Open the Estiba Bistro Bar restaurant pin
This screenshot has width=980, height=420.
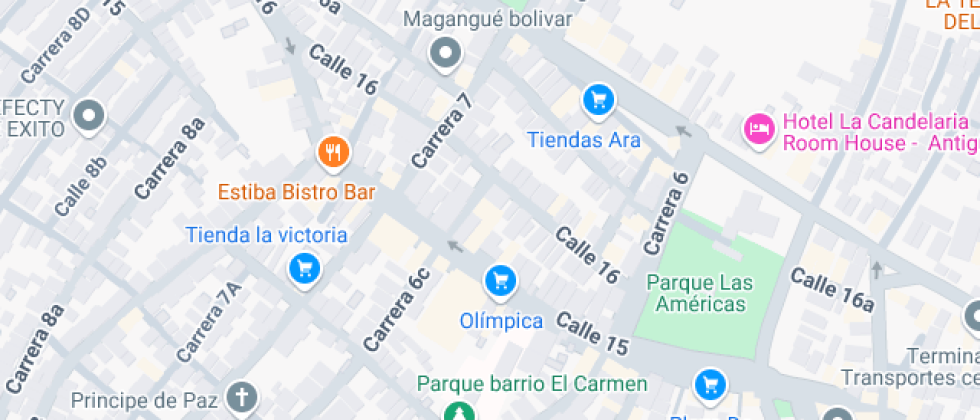[x=333, y=153]
